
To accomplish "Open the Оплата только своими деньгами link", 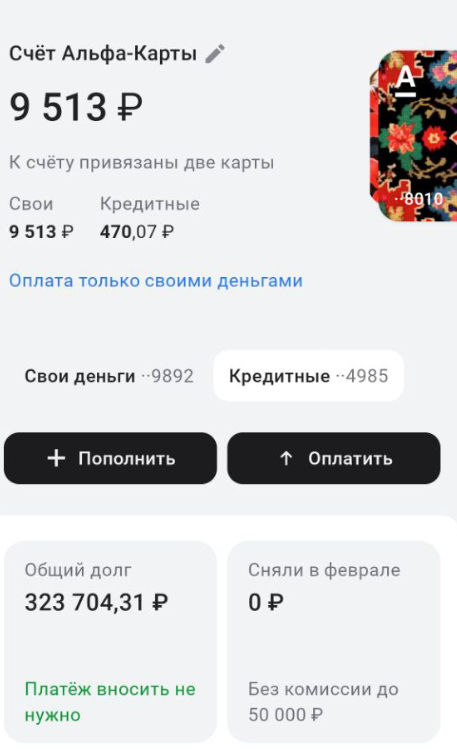I will (x=156, y=280).
